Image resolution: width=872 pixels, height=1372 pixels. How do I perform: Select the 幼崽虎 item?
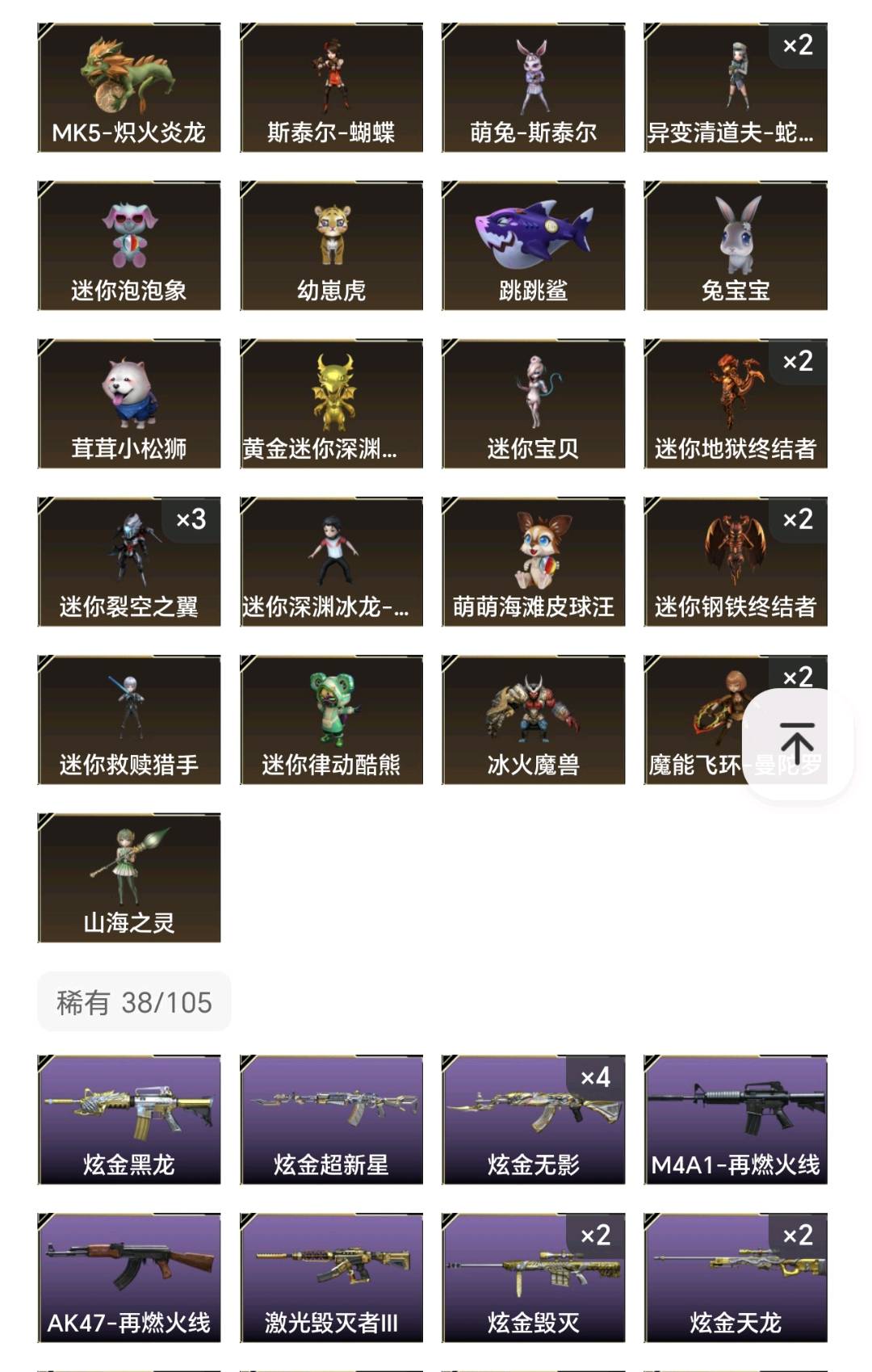[x=331, y=245]
